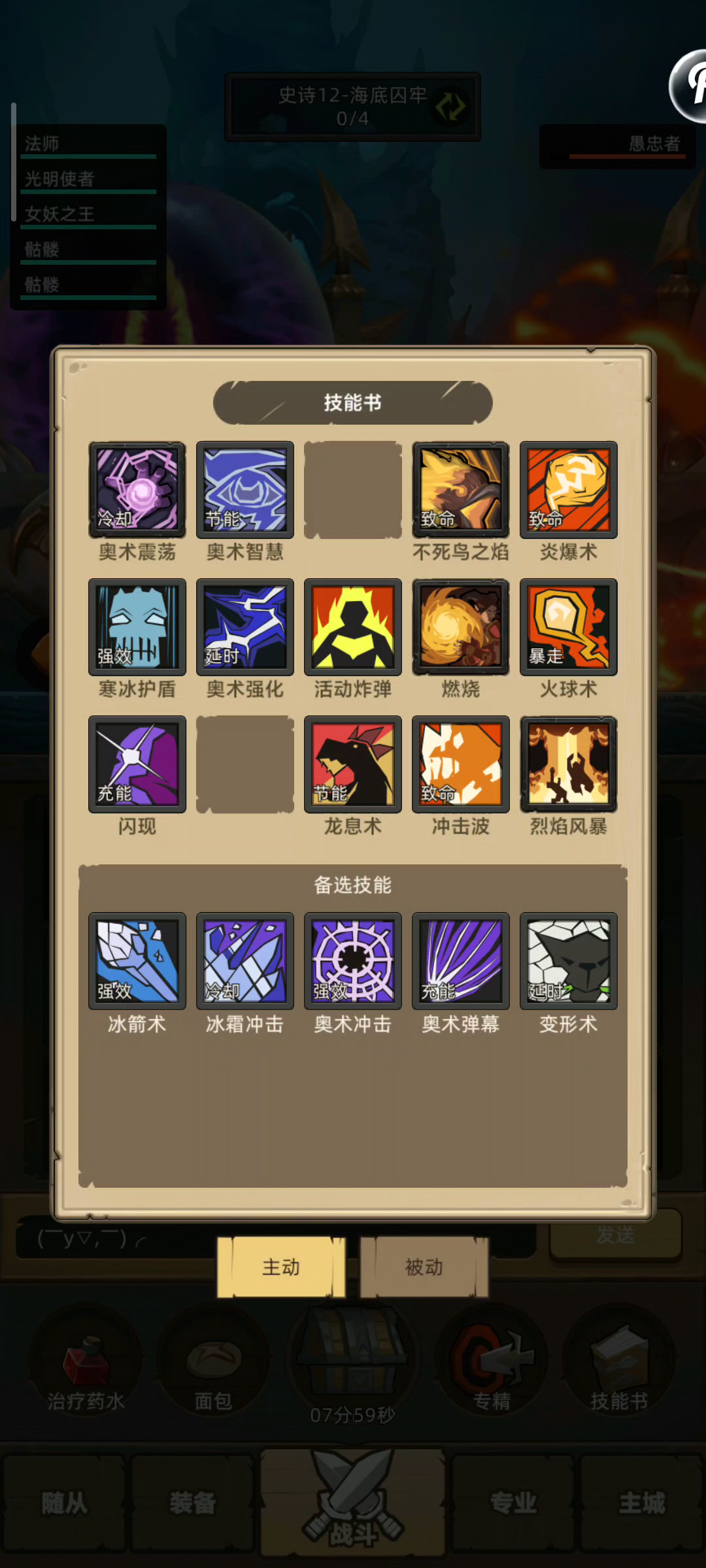Choose the reserve skill 变形术
The image size is (706, 1568).
coord(569,961)
